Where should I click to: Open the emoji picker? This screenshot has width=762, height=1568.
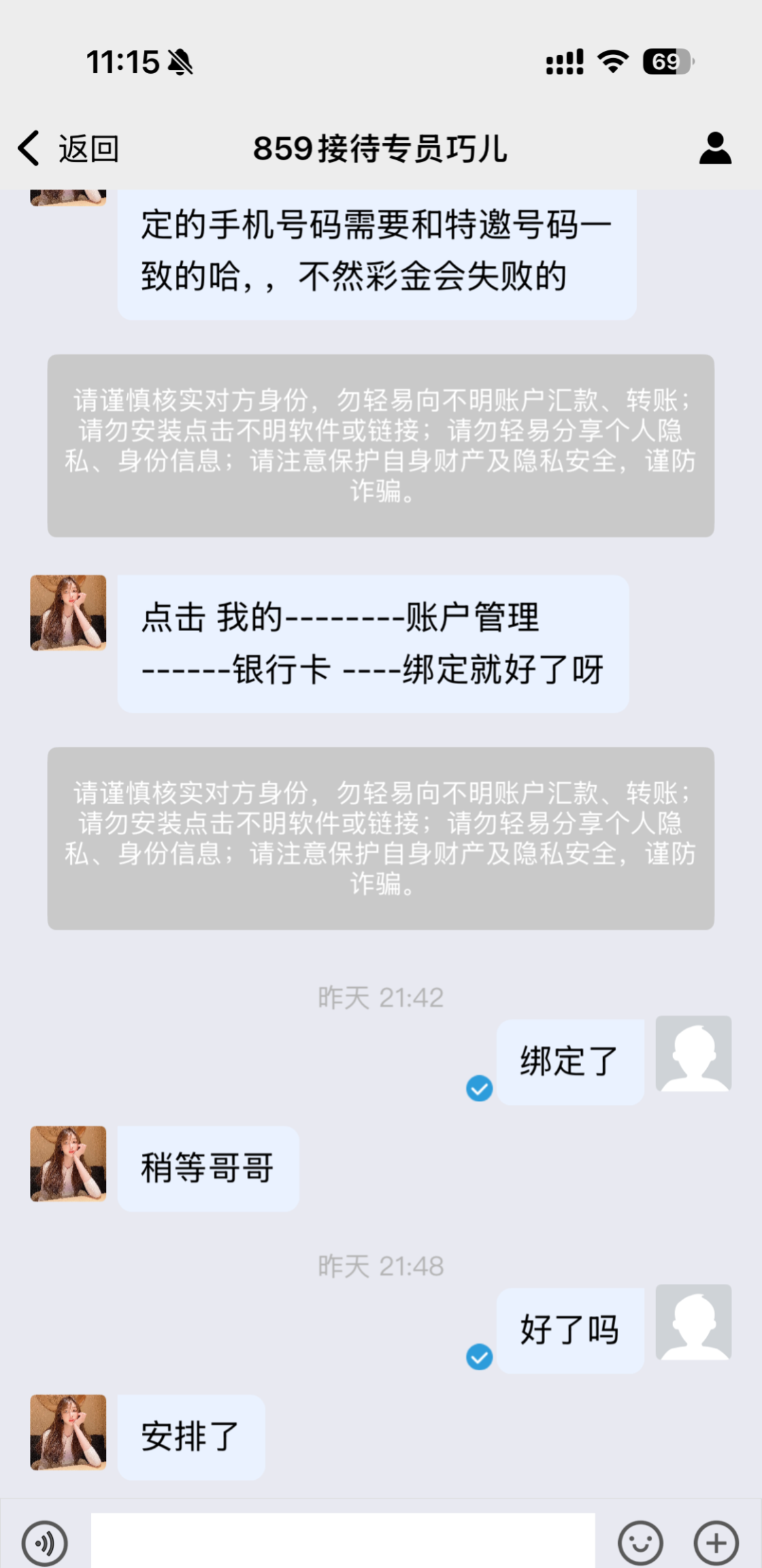tap(640, 1543)
